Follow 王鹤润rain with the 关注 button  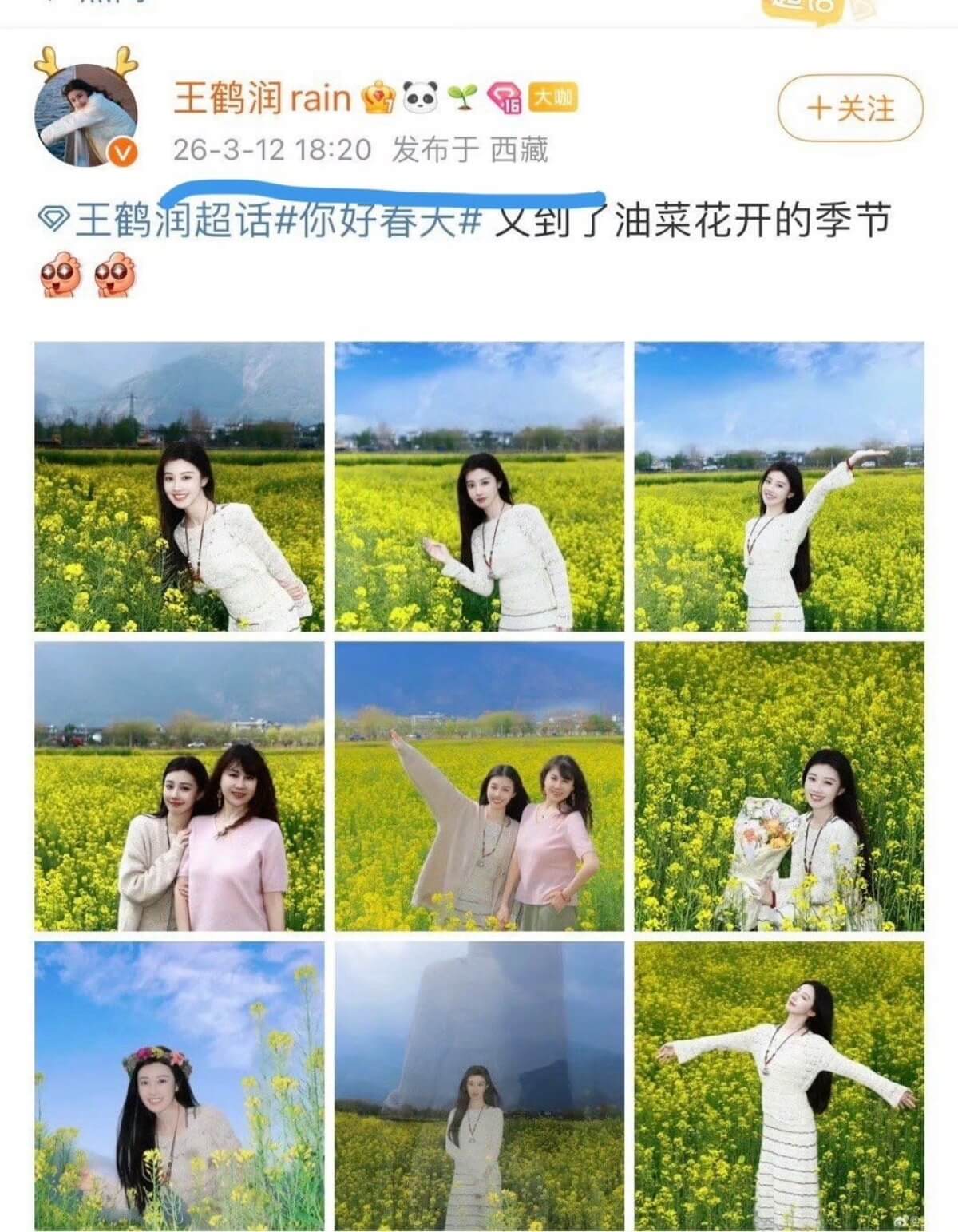pyautogui.click(x=849, y=108)
